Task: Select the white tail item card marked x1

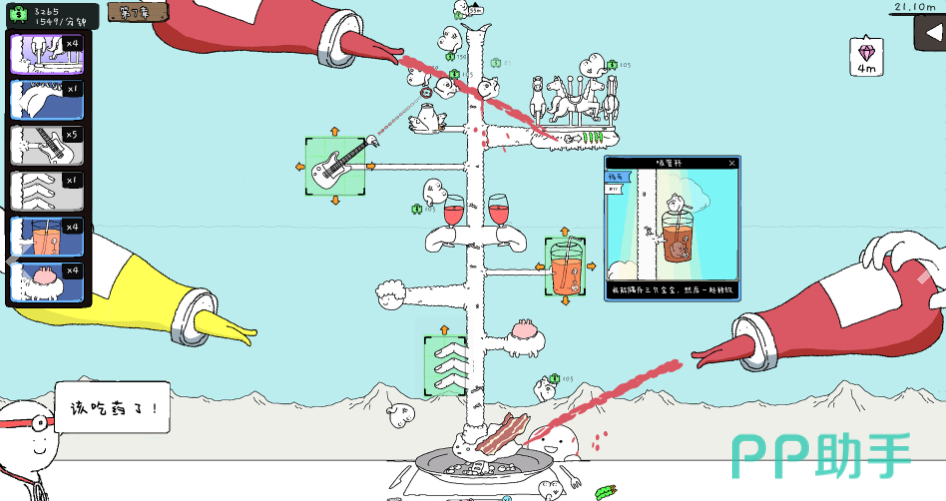Action: tap(47, 99)
